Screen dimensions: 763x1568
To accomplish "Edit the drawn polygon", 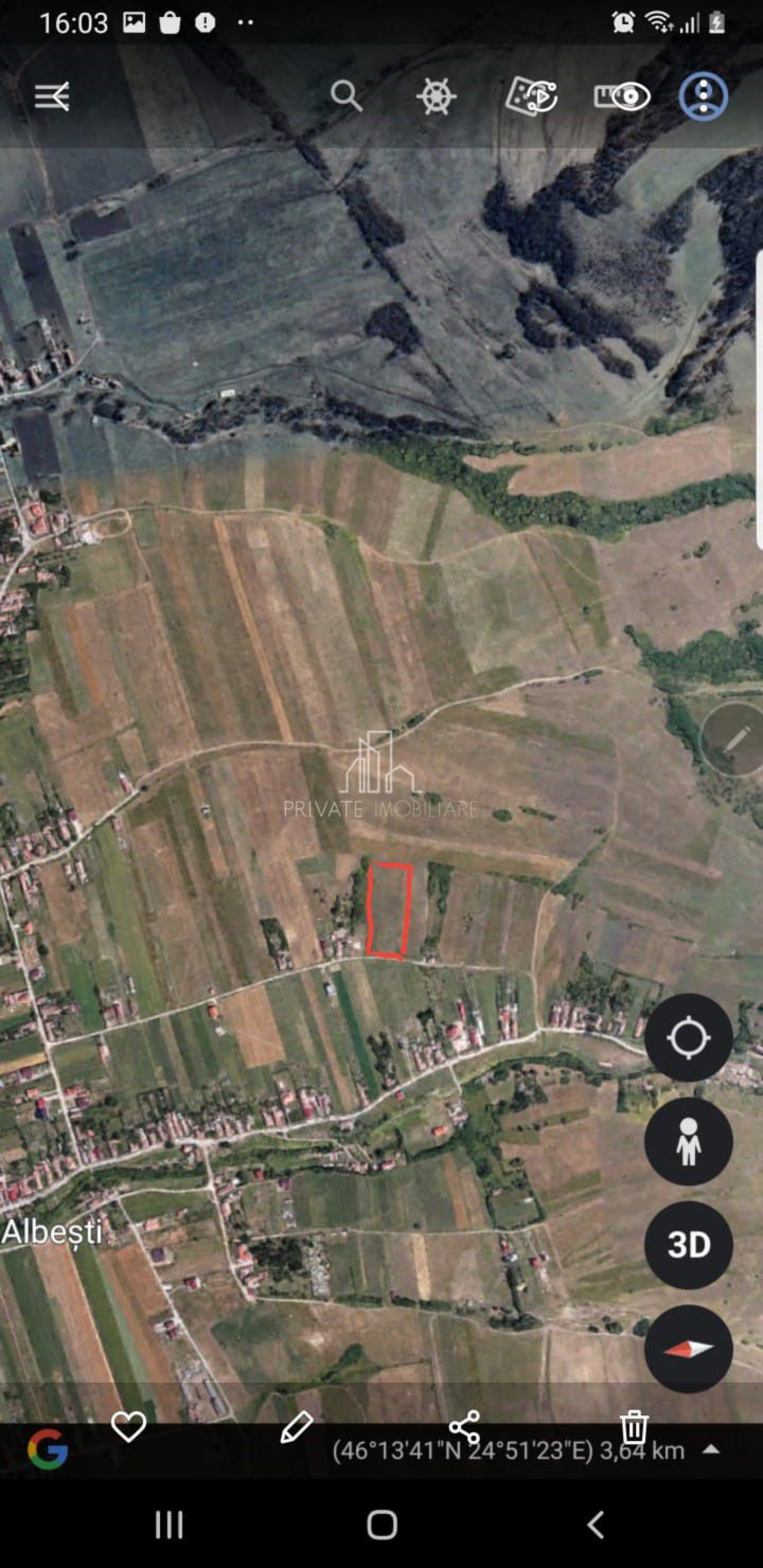I will pos(296,1427).
